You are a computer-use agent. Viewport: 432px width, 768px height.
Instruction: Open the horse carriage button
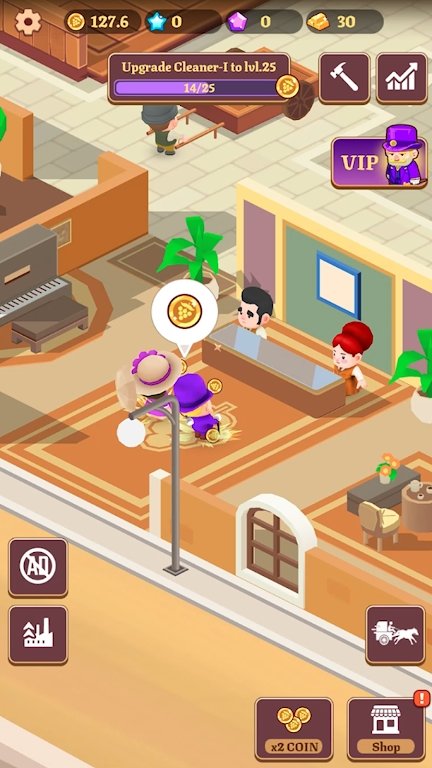395,634
